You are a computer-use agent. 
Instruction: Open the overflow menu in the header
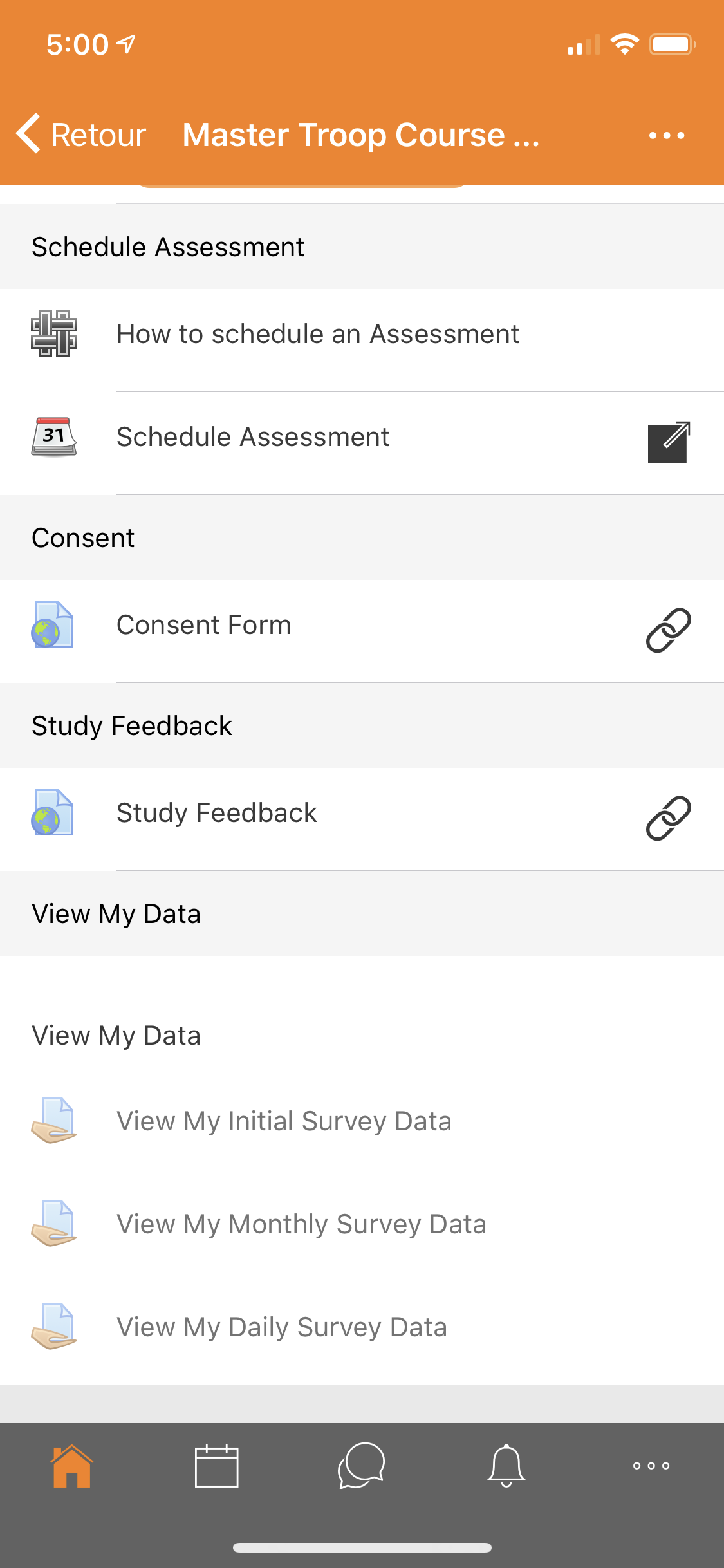tap(667, 135)
